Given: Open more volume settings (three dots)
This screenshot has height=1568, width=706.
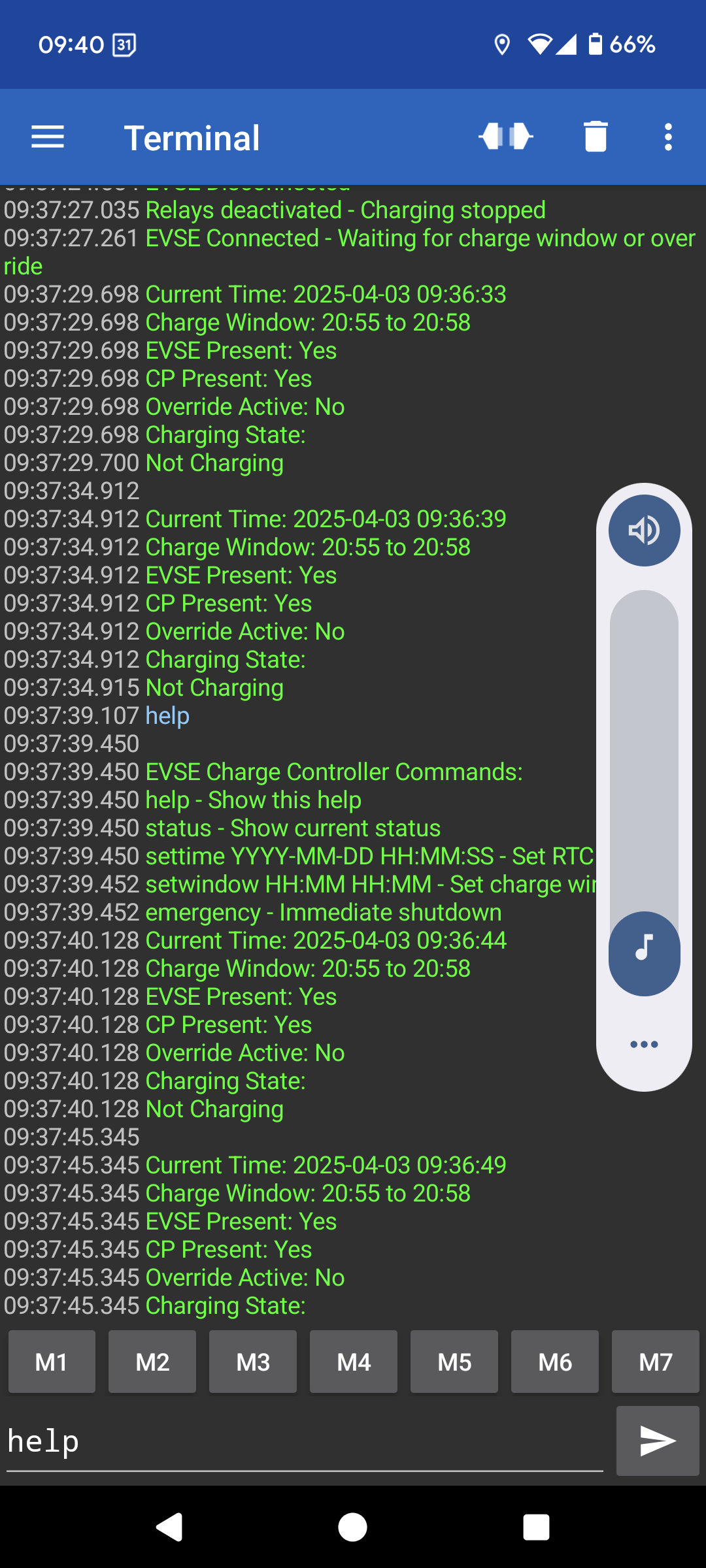Looking at the screenshot, I should coord(644,1044).
